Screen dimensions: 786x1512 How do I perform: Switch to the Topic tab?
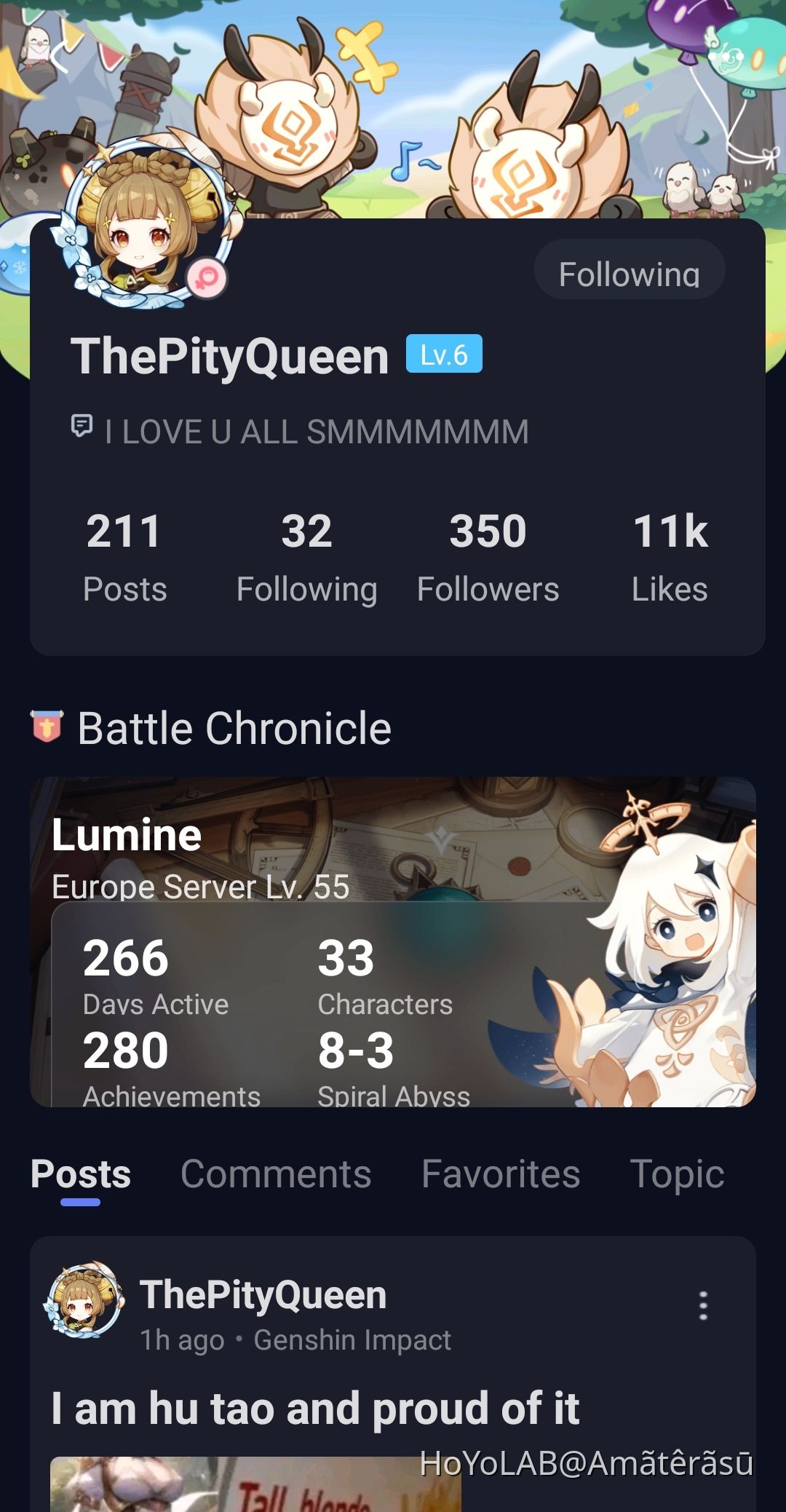pos(677,1173)
